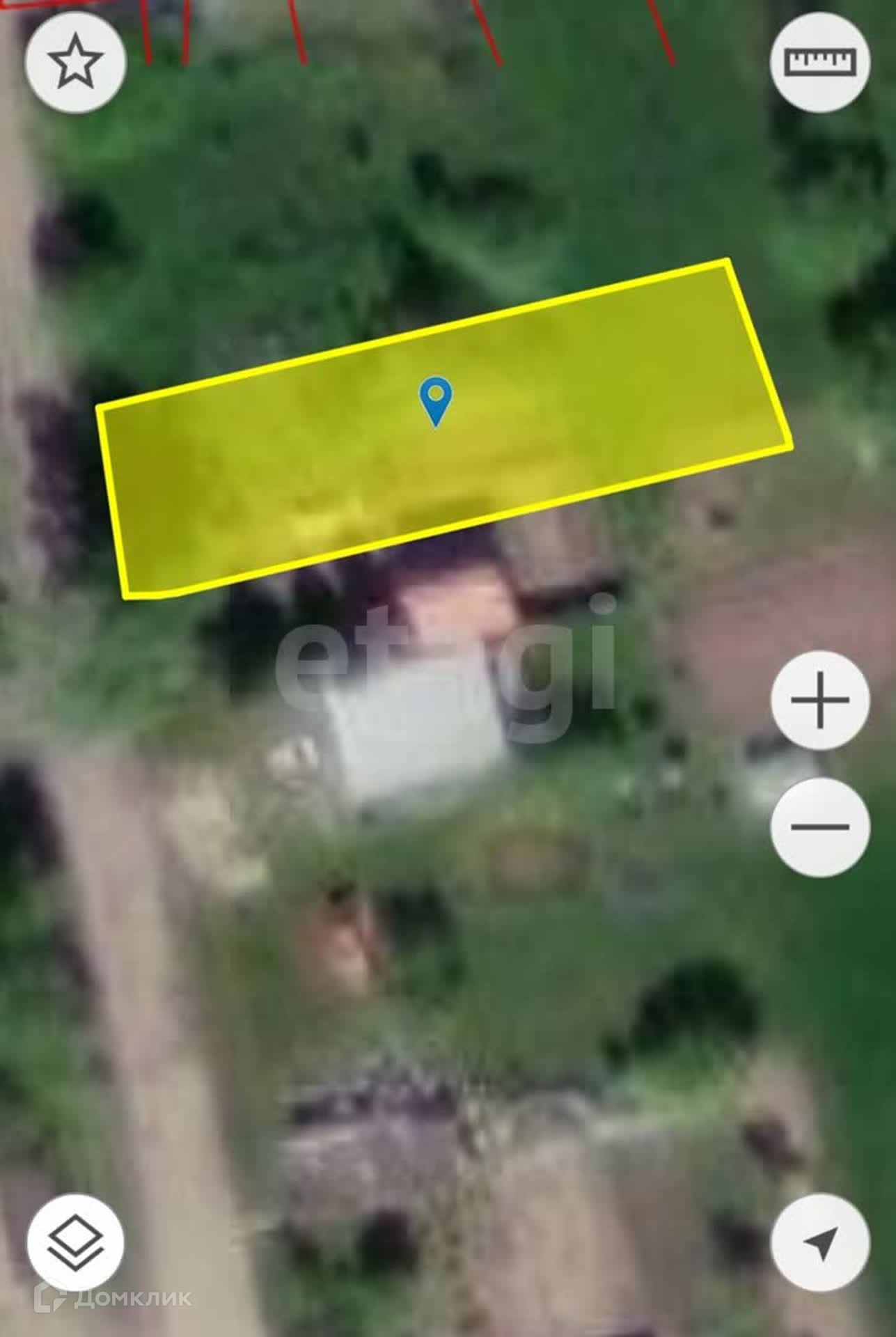Screen dimensions: 896x1337
Task: Add this parcel to favorites with the star
Action: pyautogui.click(x=75, y=63)
